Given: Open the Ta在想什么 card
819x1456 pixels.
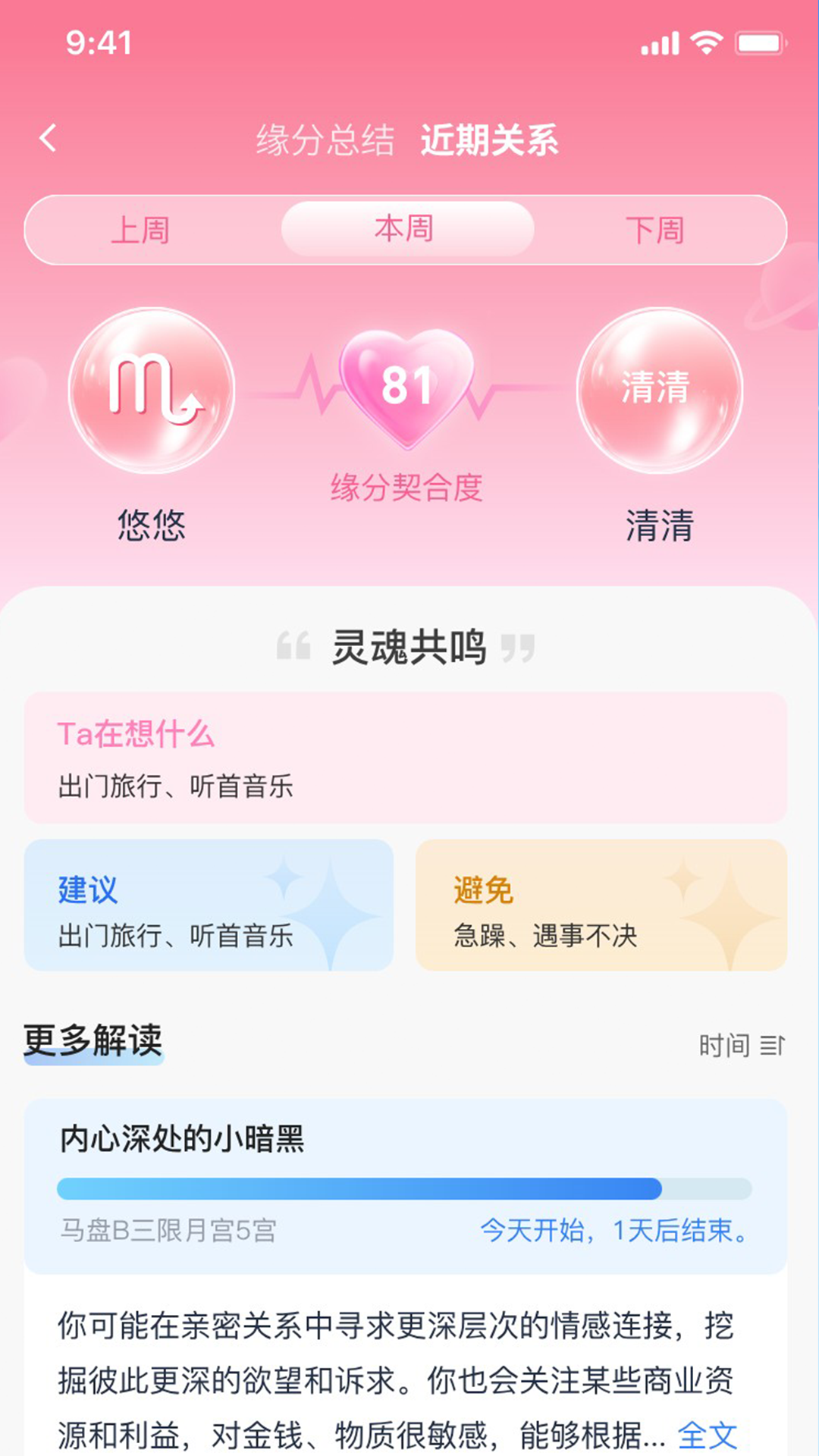Looking at the screenshot, I should pyautogui.click(x=405, y=758).
